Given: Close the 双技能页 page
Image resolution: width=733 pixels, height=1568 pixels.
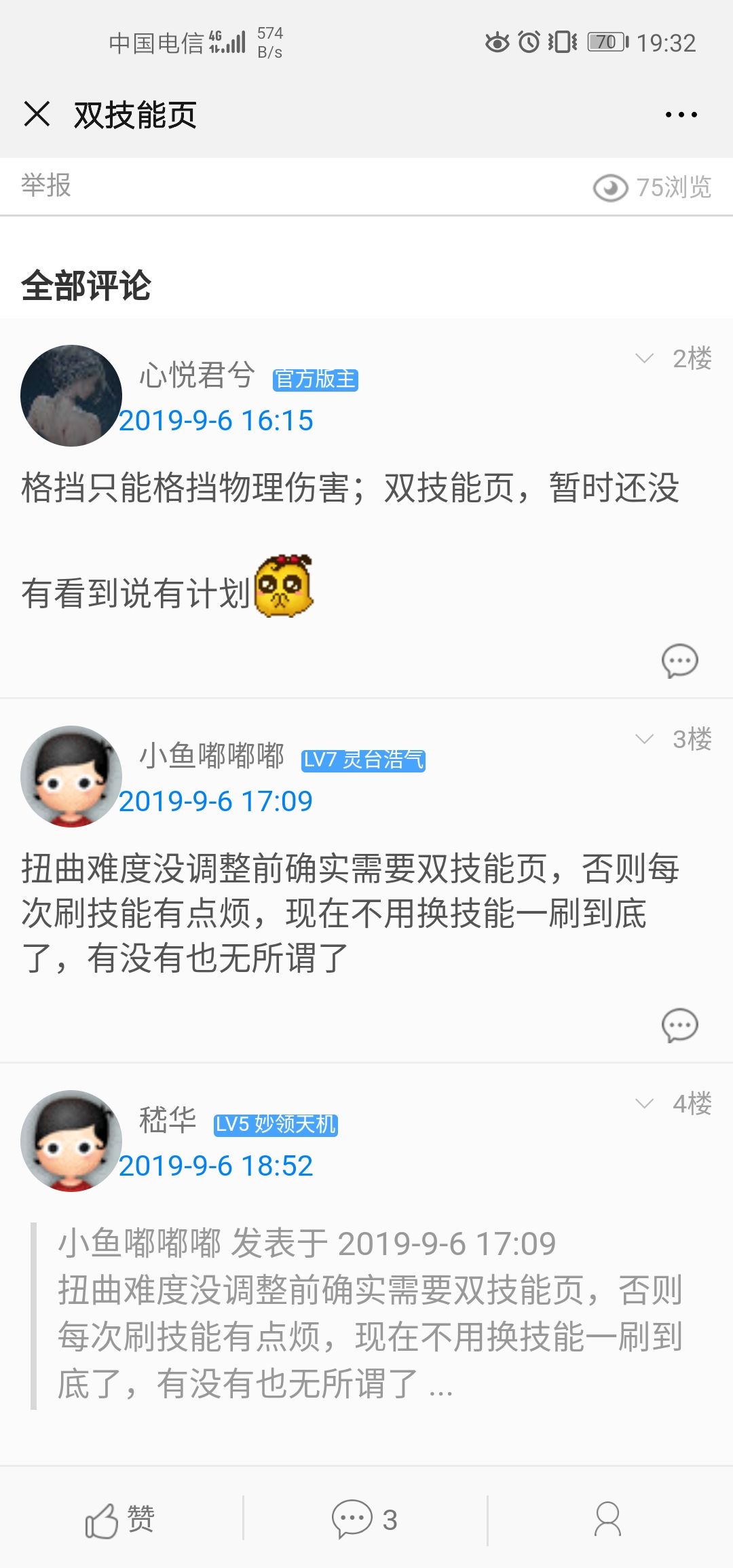Looking at the screenshot, I should click(x=37, y=114).
